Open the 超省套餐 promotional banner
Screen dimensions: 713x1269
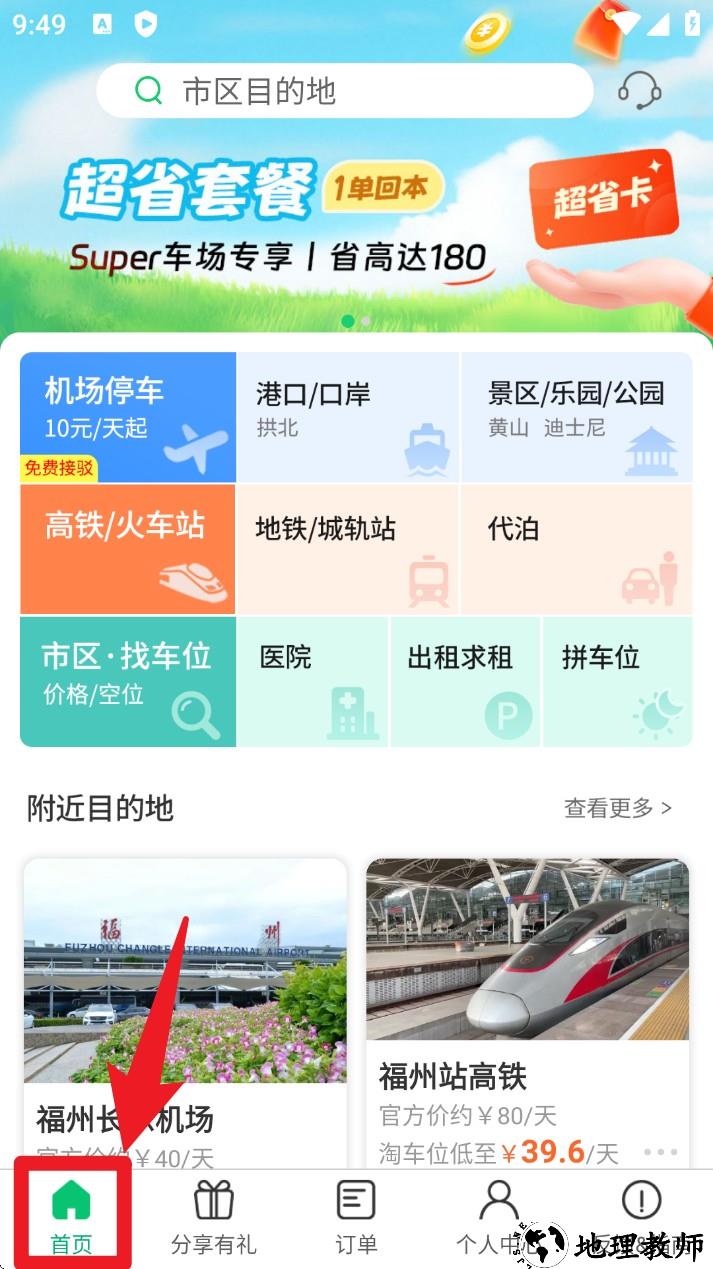[x=356, y=220]
